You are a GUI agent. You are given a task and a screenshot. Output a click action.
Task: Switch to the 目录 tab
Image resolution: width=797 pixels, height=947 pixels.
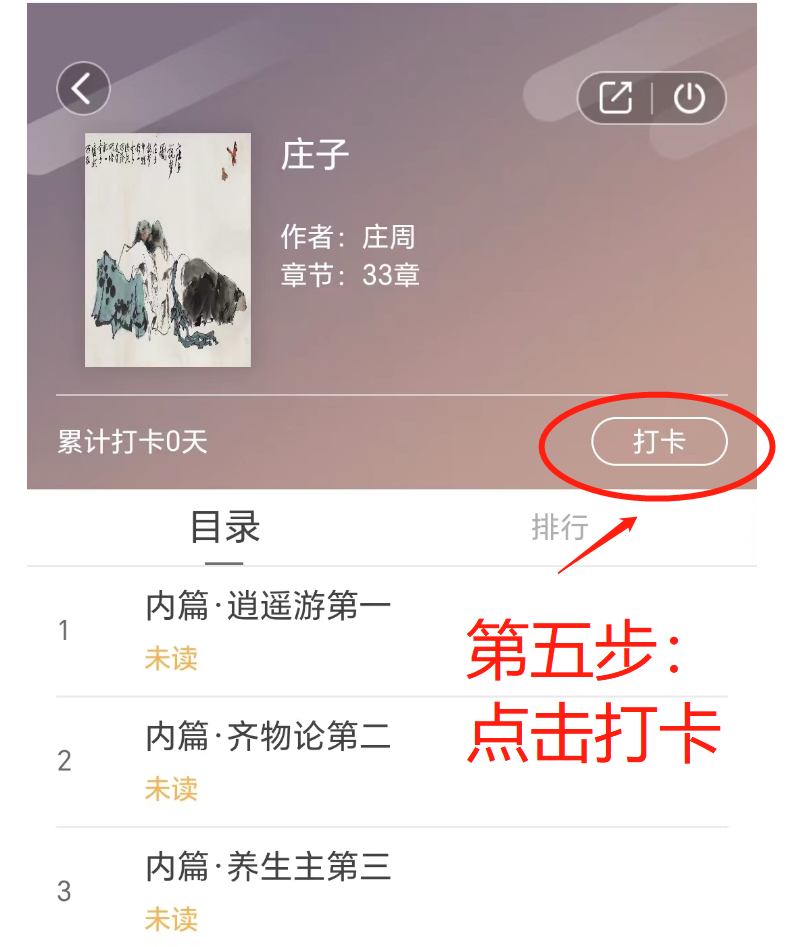click(225, 527)
